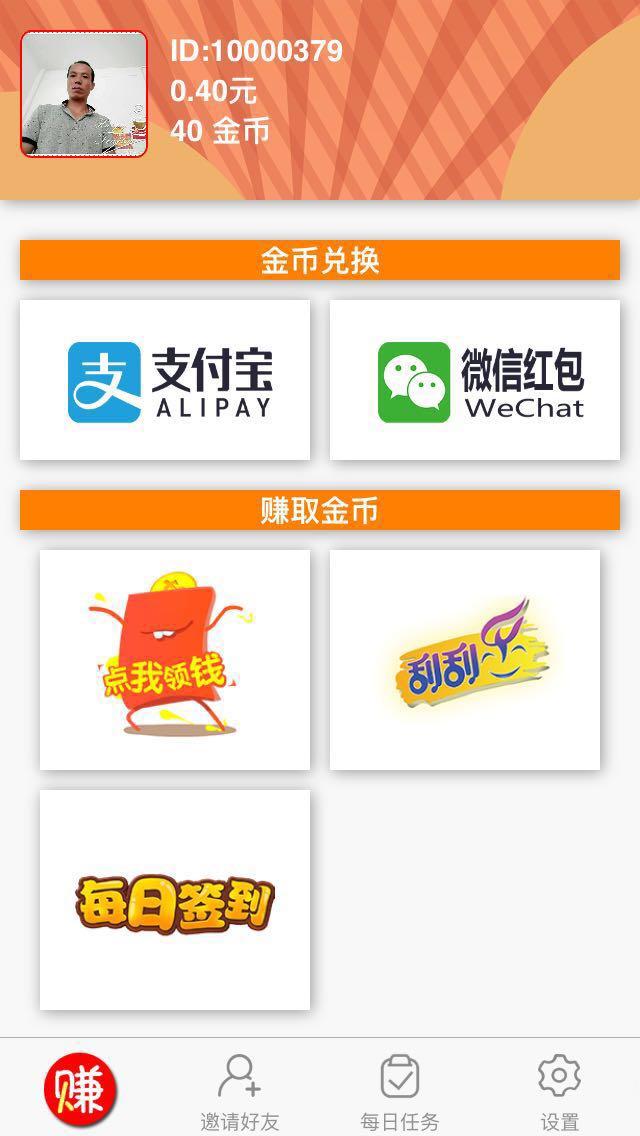Play the 刮刮乐 scratch card game

(x=465, y=660)
